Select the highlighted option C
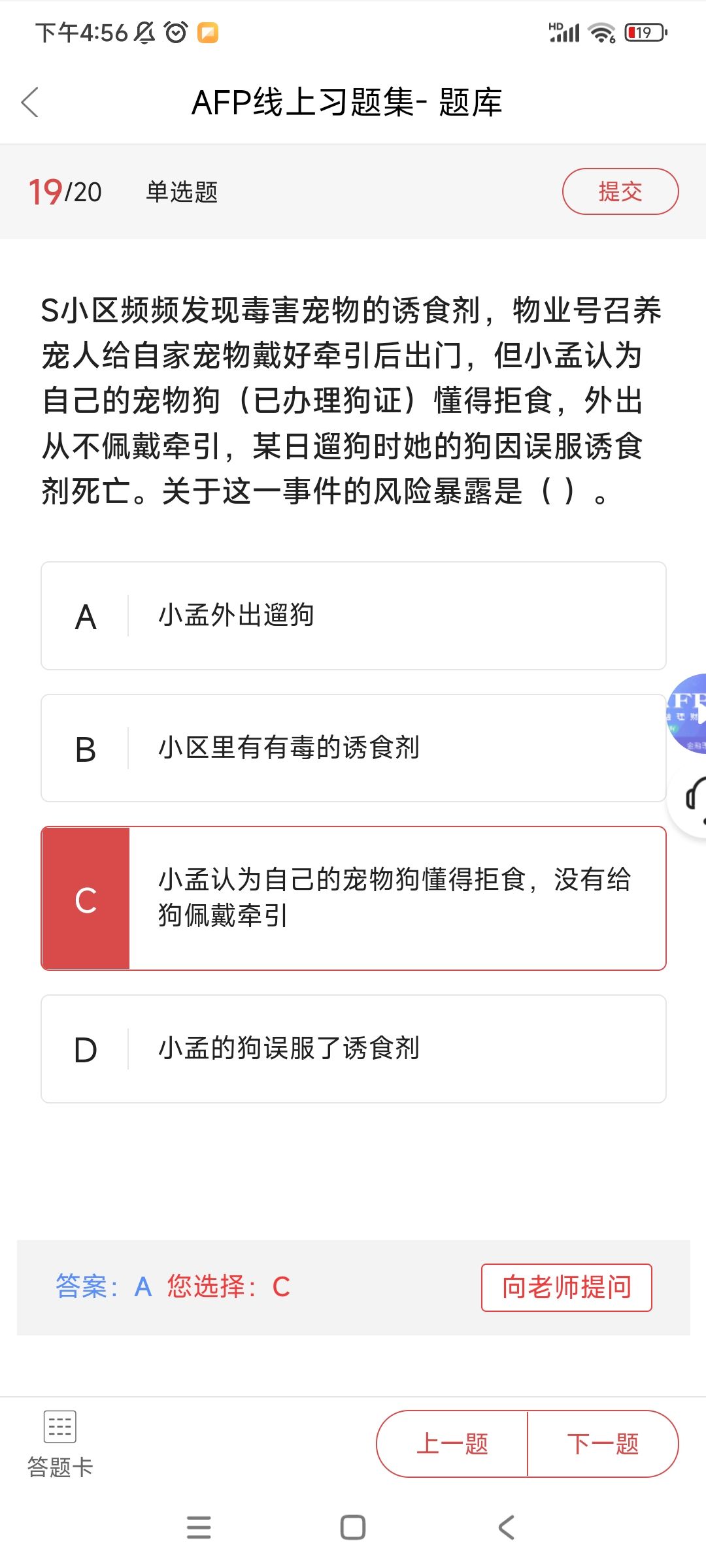This screenshot has width=706, height=1568. coord(354,898)
